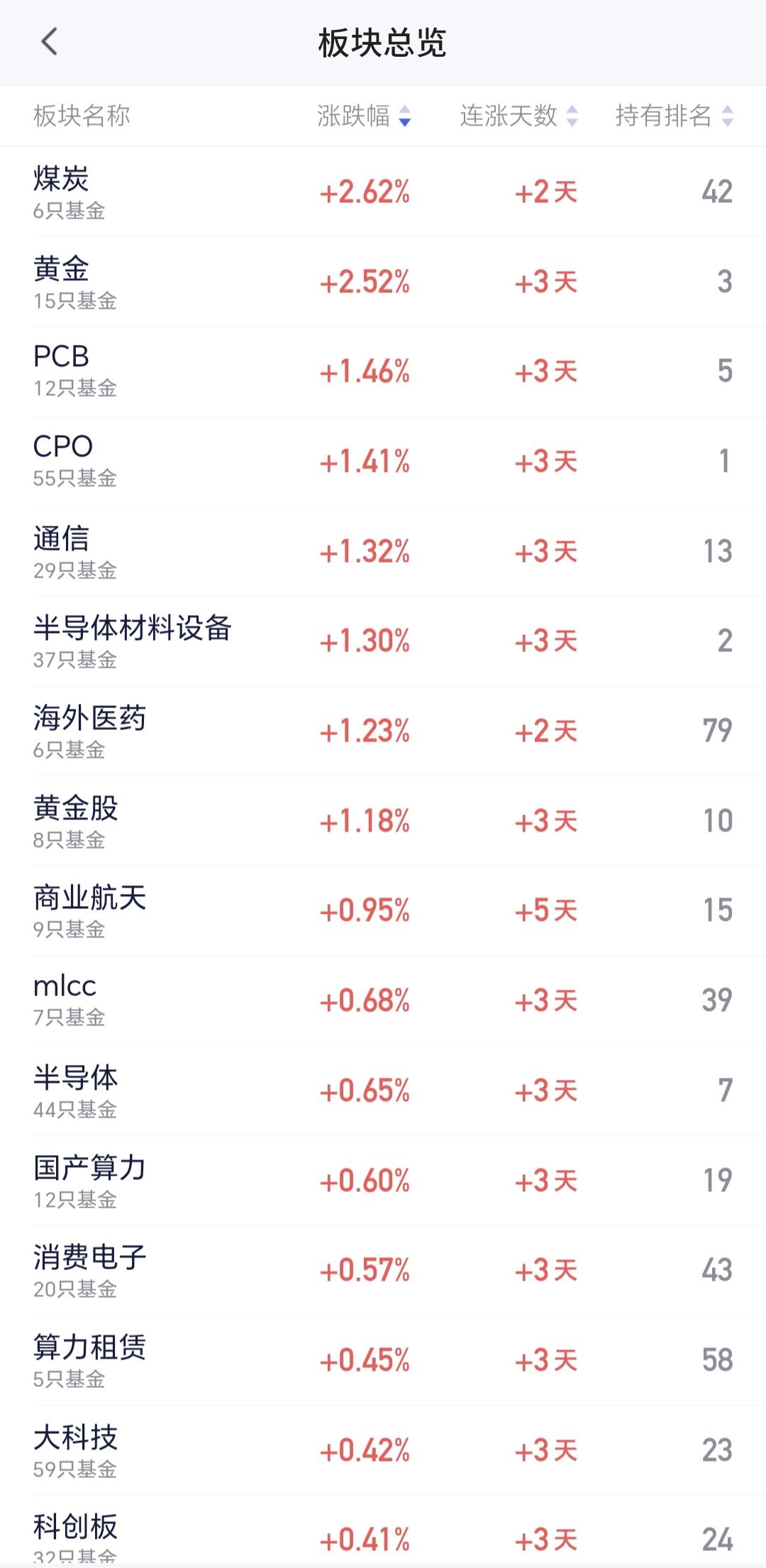Open the 算力租赁 sector
Screen dimensions: 766x1568
pos(383,1361)
